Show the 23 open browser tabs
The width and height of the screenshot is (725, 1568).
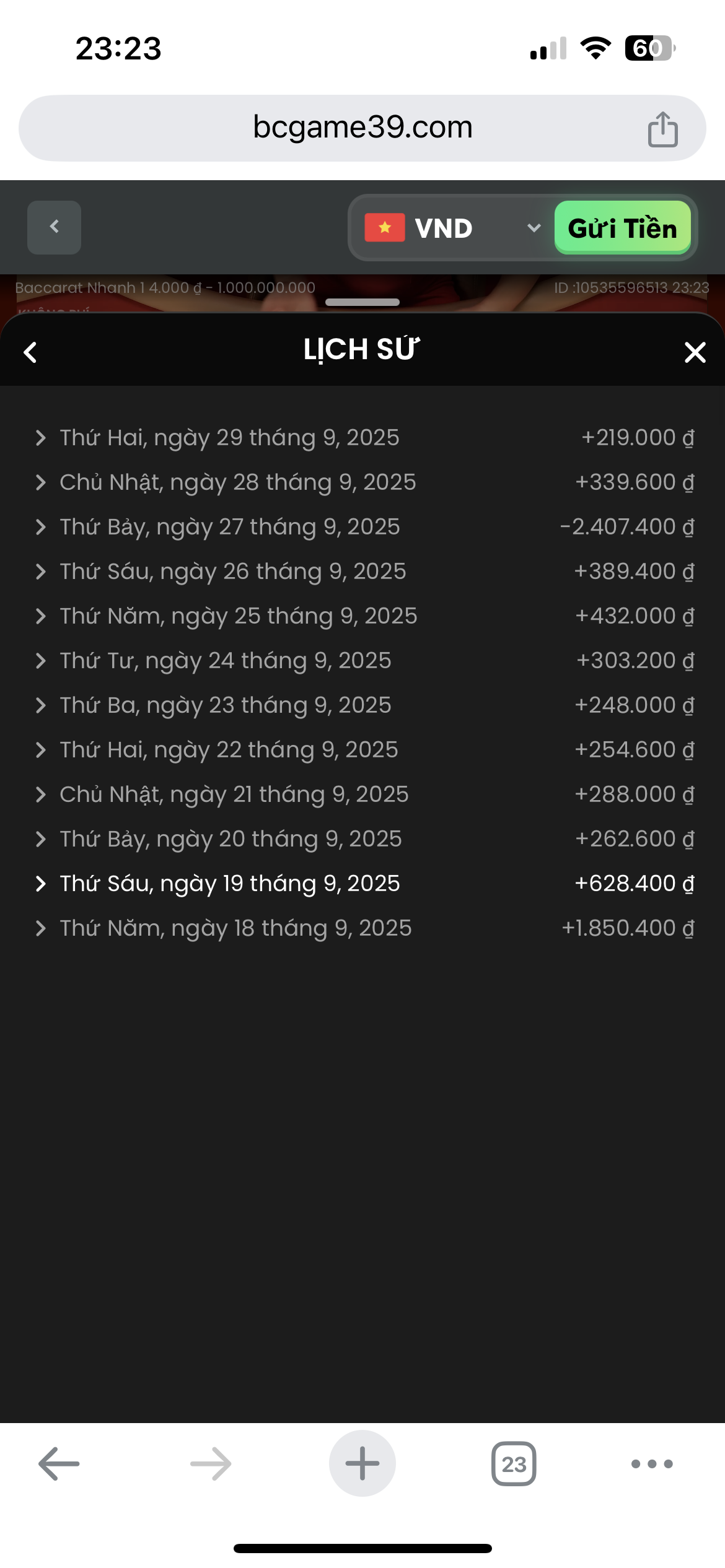coord(514,1463)
